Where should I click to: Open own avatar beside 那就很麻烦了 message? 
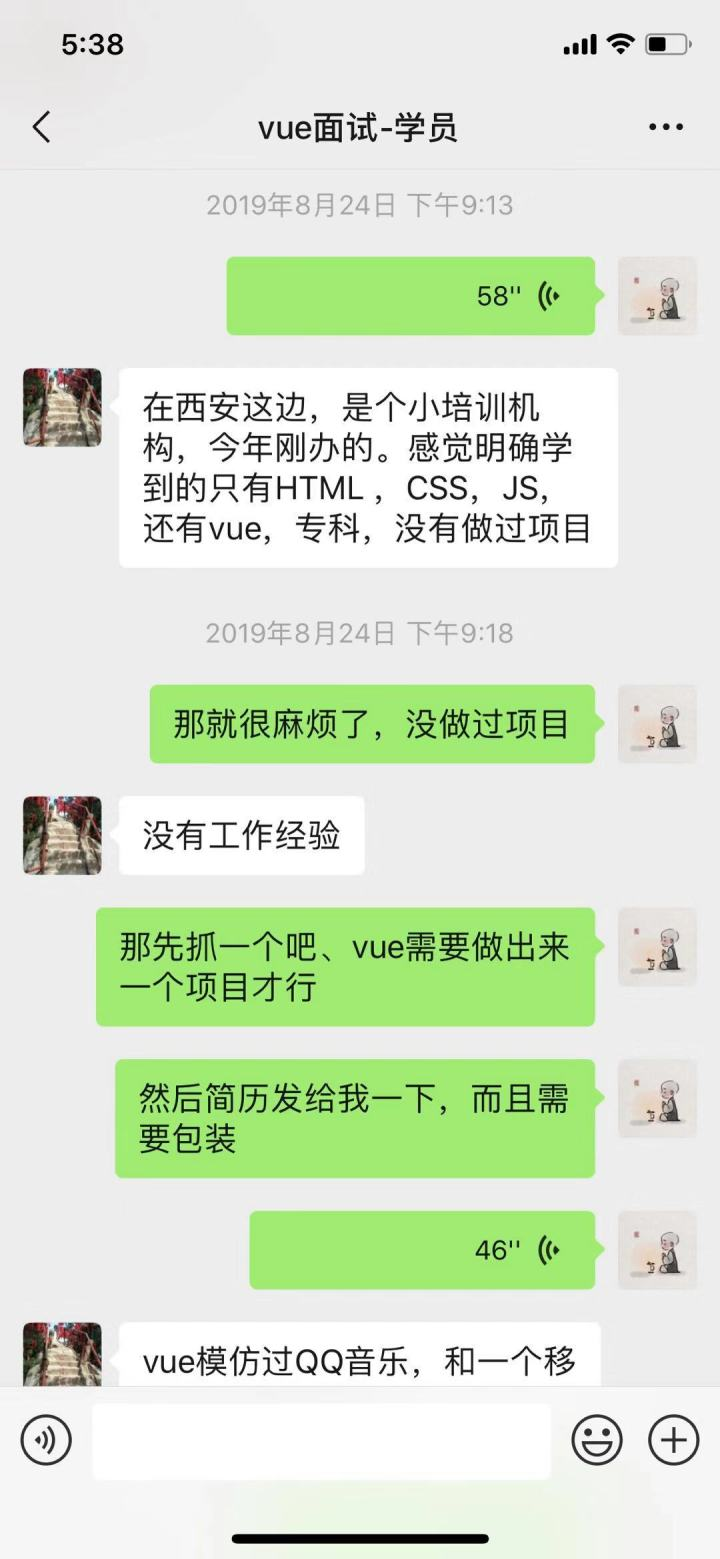pyautogui.click(x=657, y=724)
